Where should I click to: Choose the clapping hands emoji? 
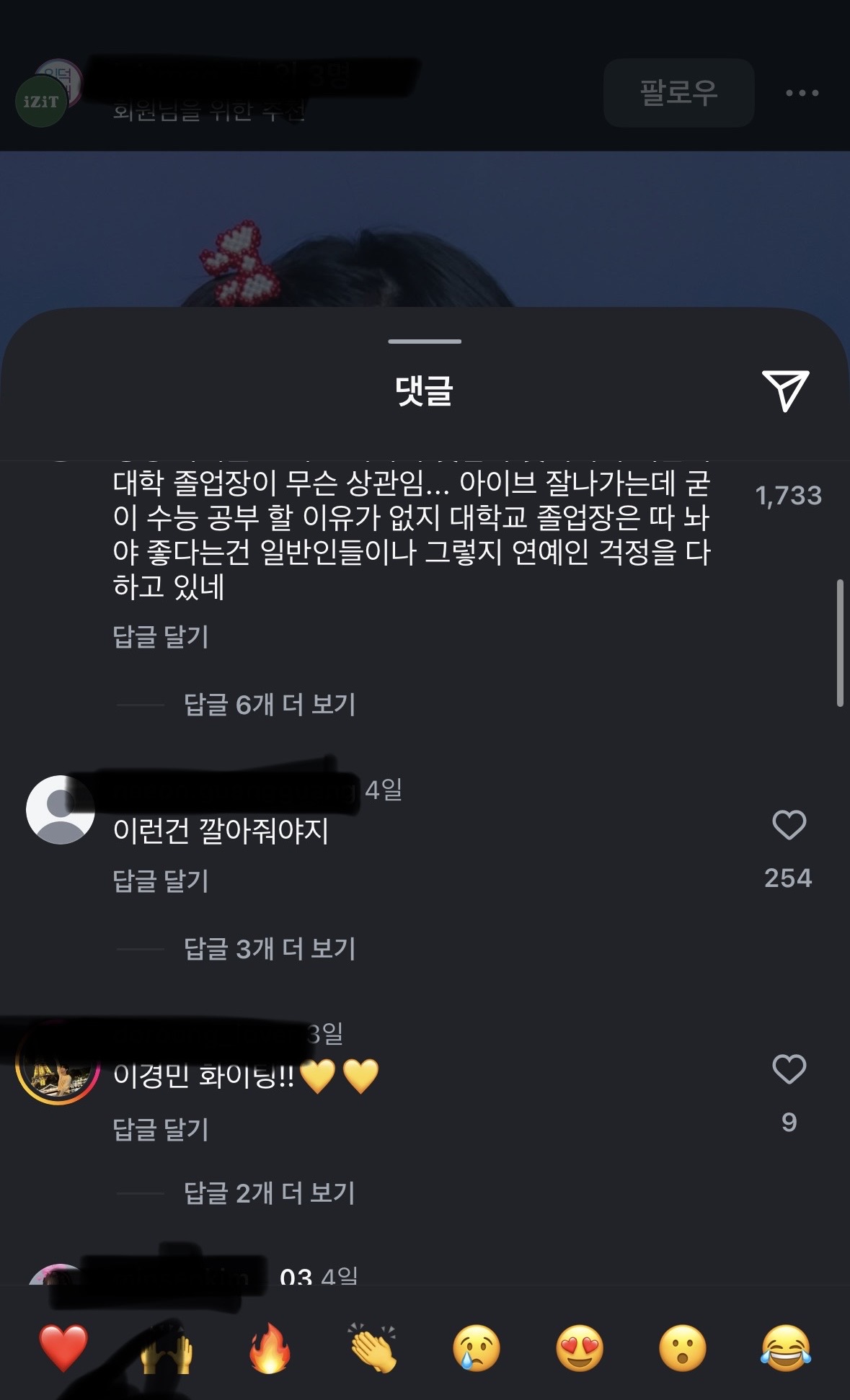[373, 1348]
